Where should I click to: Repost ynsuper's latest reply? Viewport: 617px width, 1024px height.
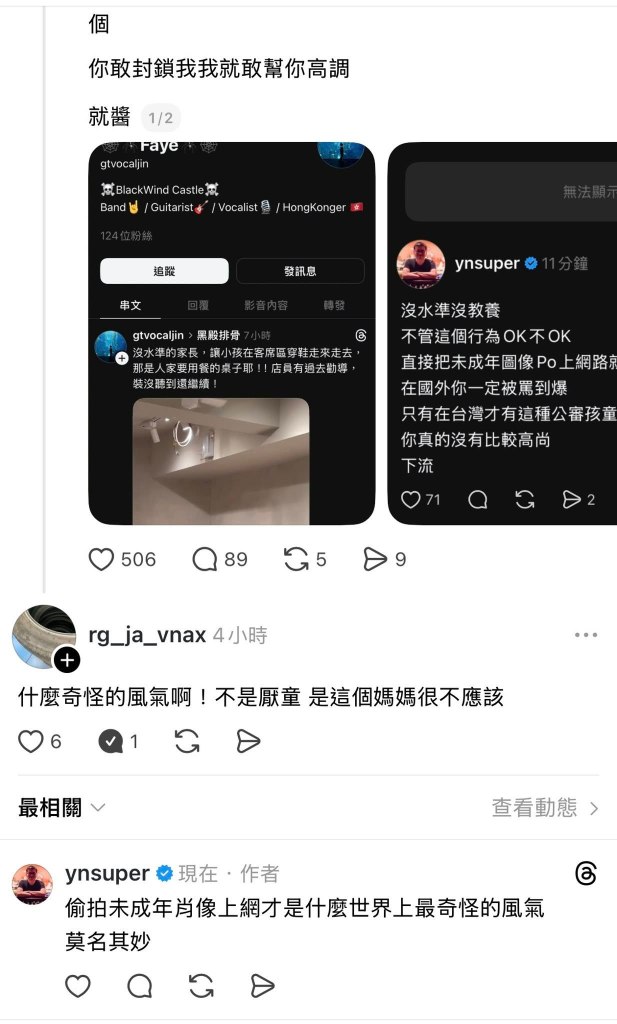click(x=201, y=987)
